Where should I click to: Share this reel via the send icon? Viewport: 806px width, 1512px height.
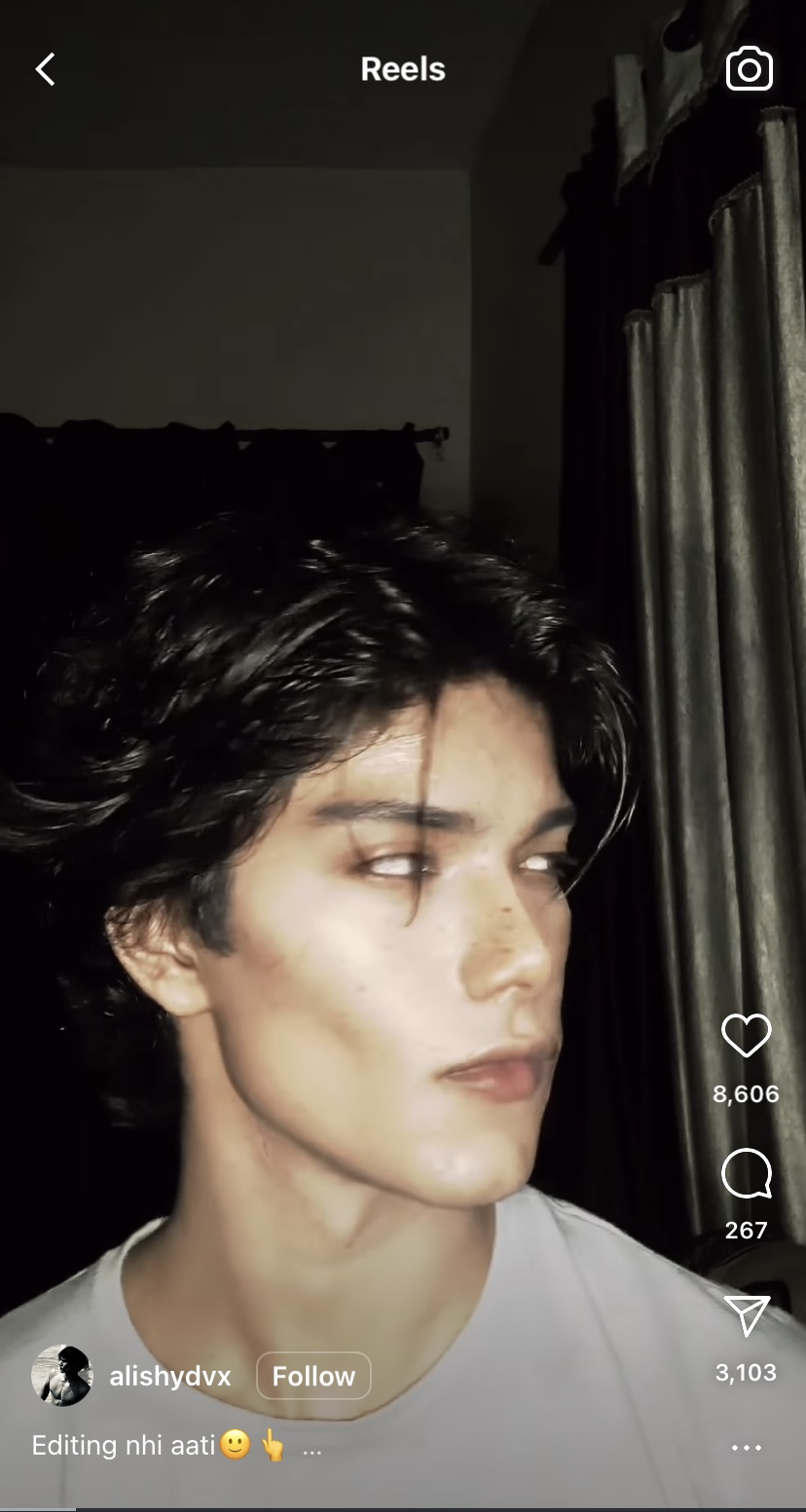coord(746,1316)
